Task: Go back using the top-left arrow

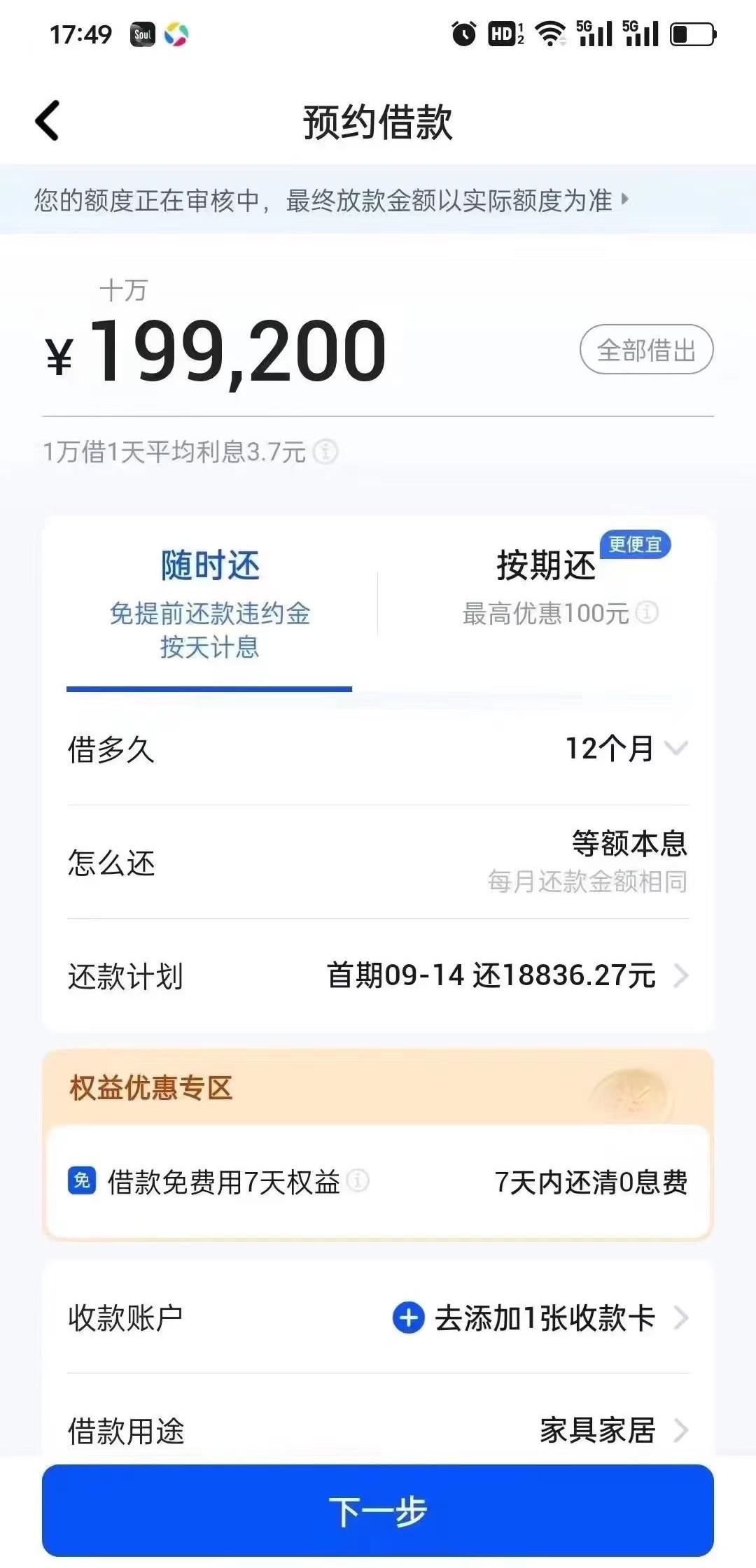Action: (47, 120)
